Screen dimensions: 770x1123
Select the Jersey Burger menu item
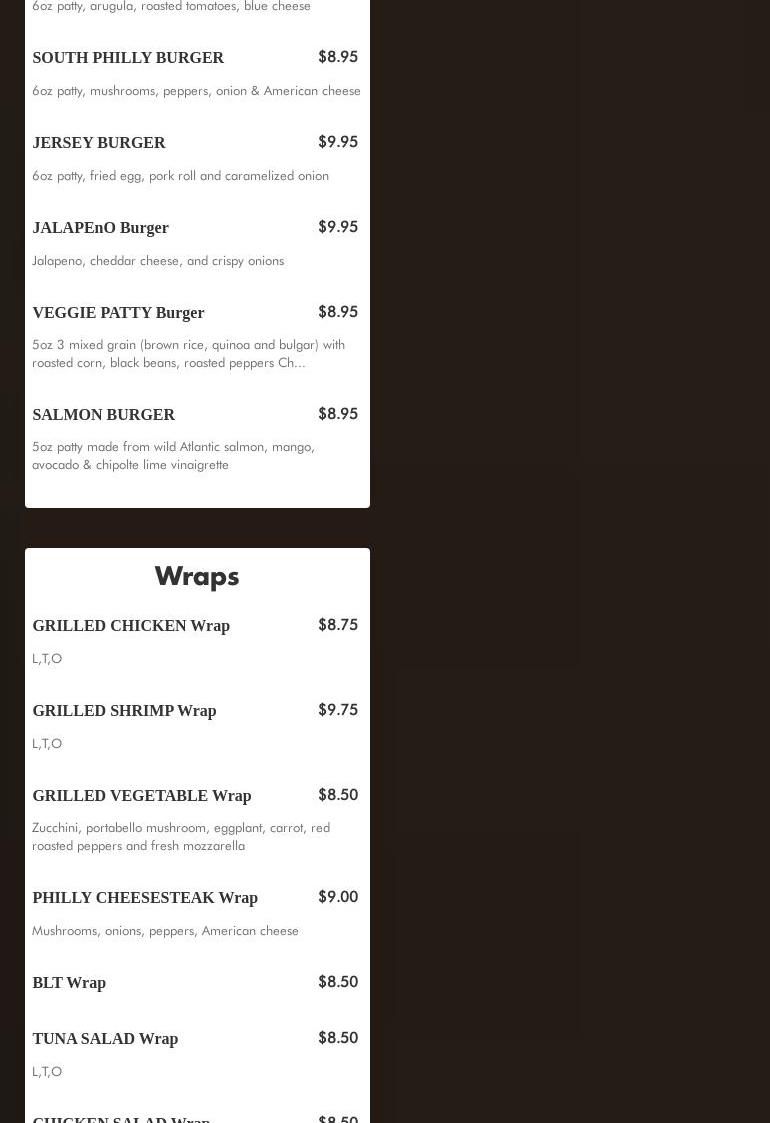pyautogui.click(x=99, y=143)
